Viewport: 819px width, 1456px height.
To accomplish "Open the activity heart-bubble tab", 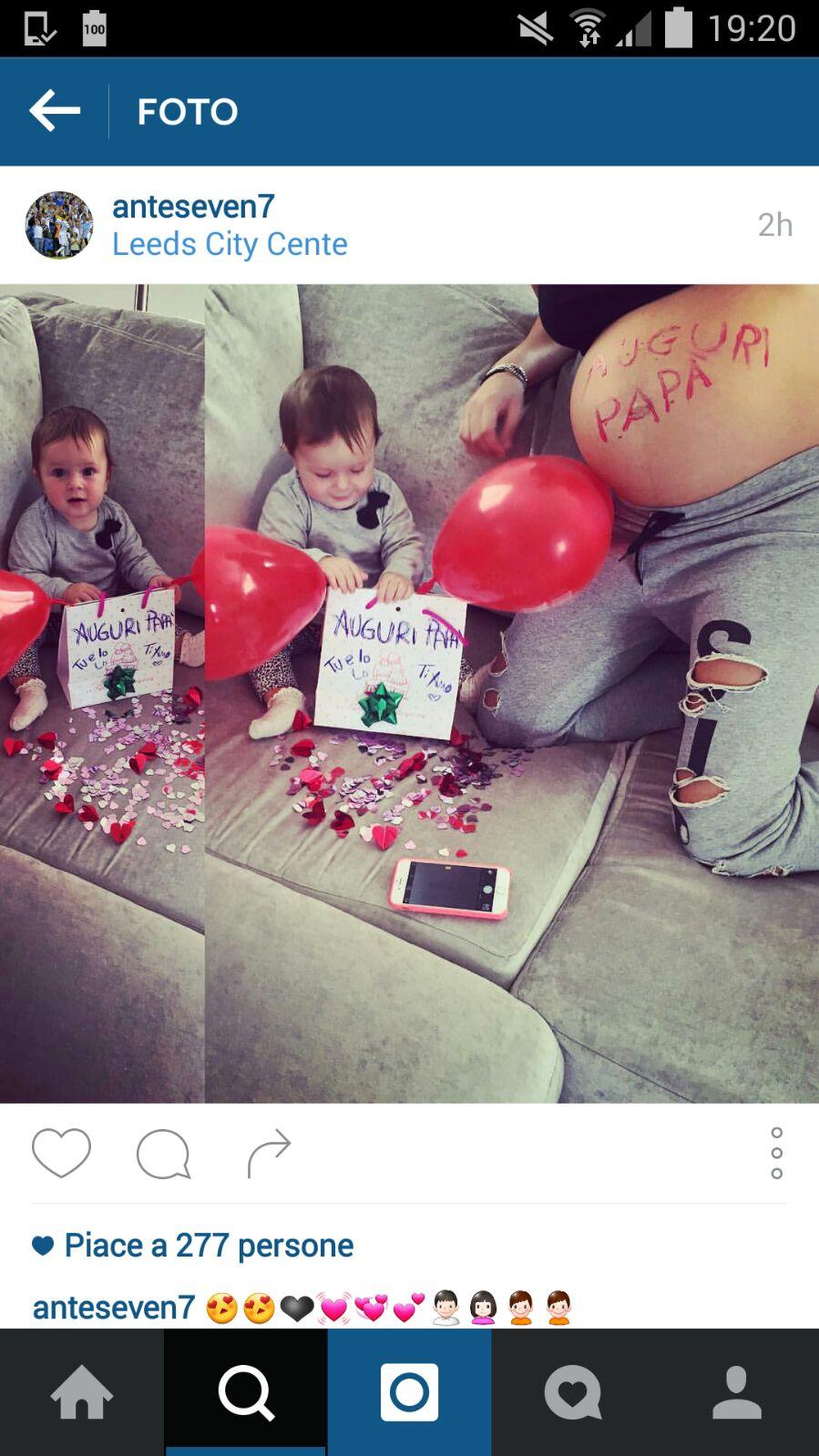I will [573, 1392].
